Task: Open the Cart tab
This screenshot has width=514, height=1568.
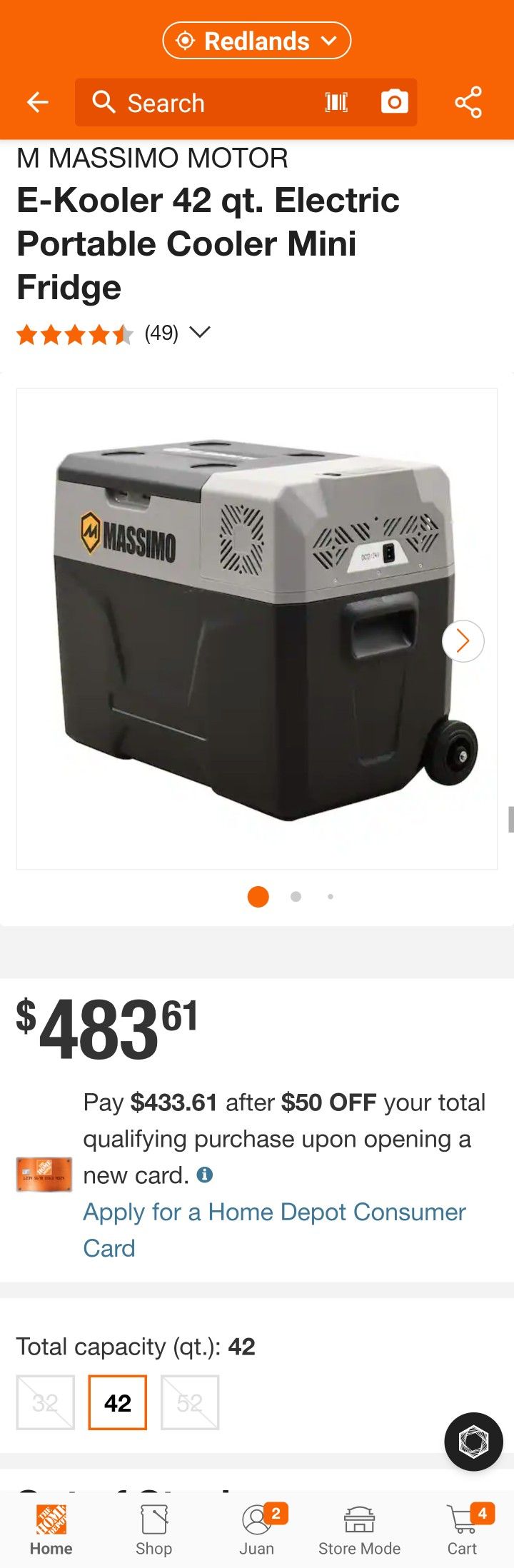Action: (462, 1529)
